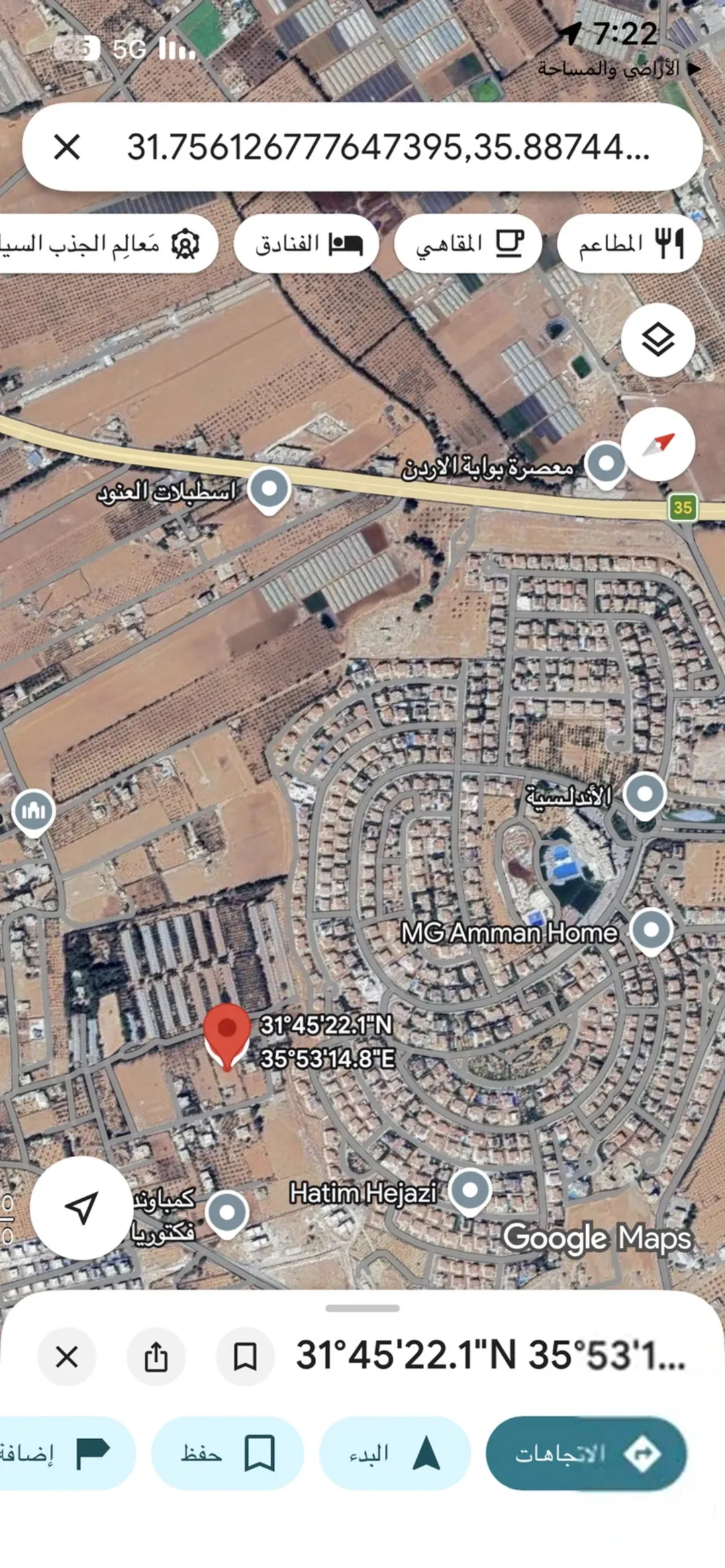This screenshot has height=1568, width=725.
Task: Share the pinned location
Action: [156, 1357]
